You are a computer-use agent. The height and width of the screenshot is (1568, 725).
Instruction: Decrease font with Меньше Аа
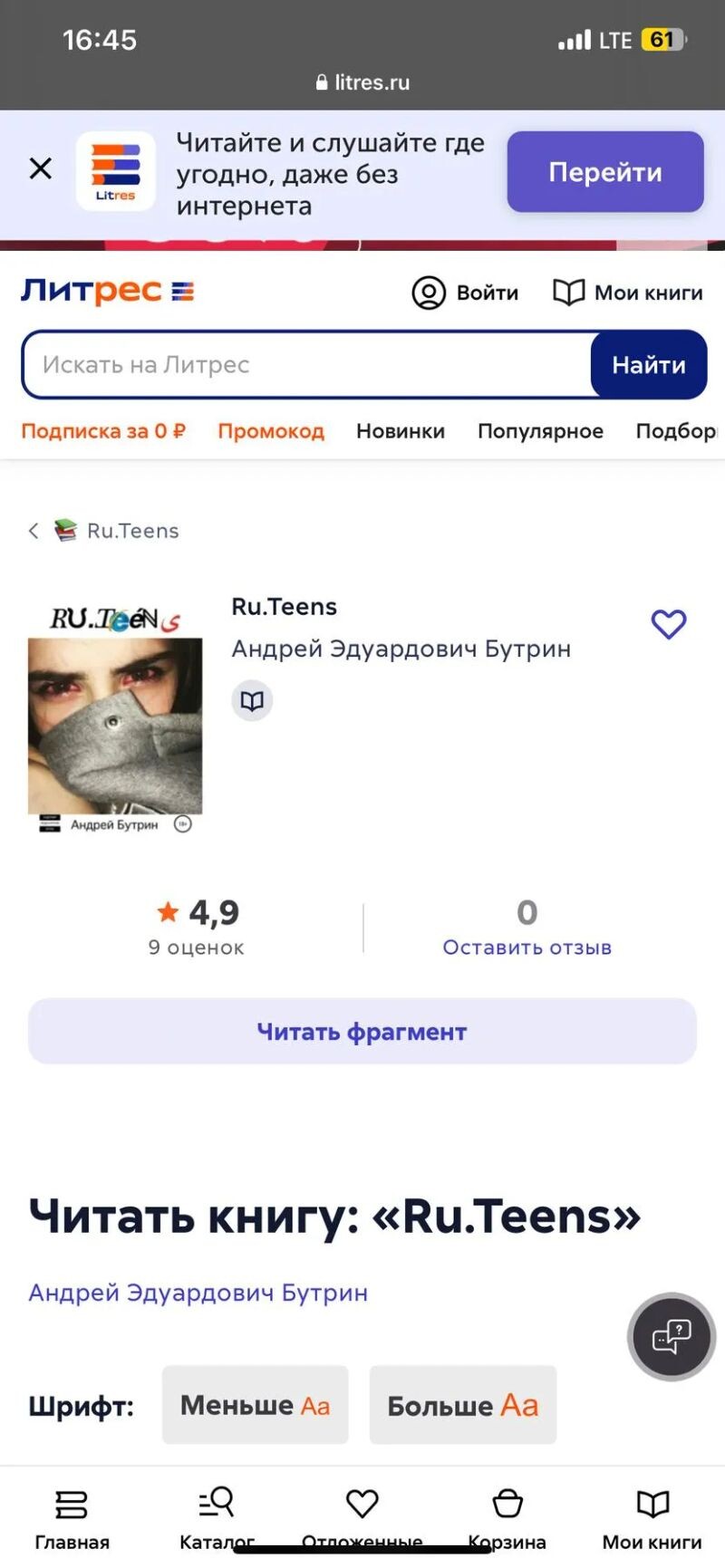[256, 1405]
